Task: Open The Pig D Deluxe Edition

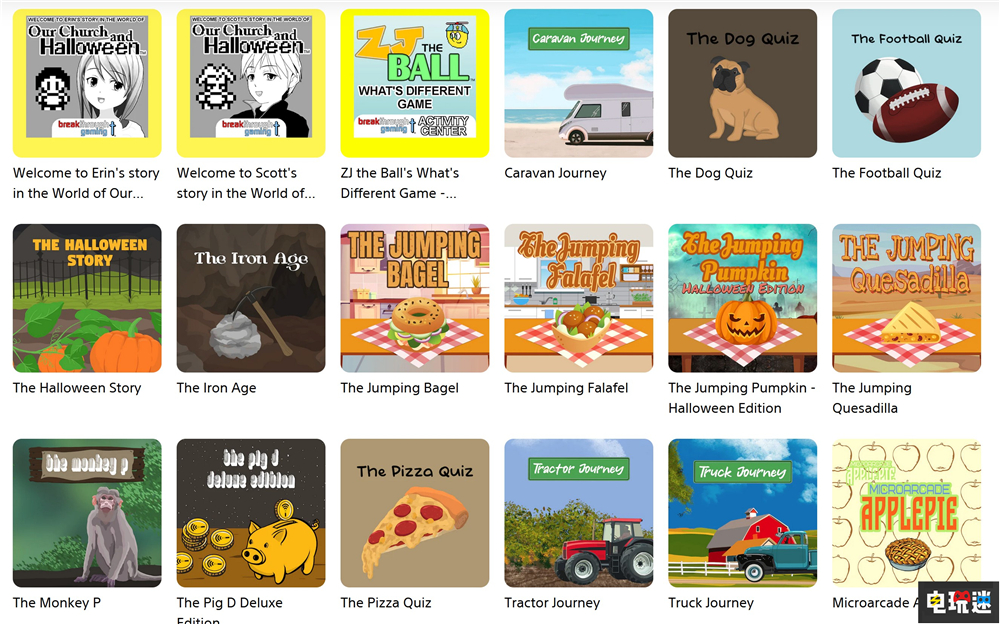Action: pyautogui.click(x=251, y=512)
